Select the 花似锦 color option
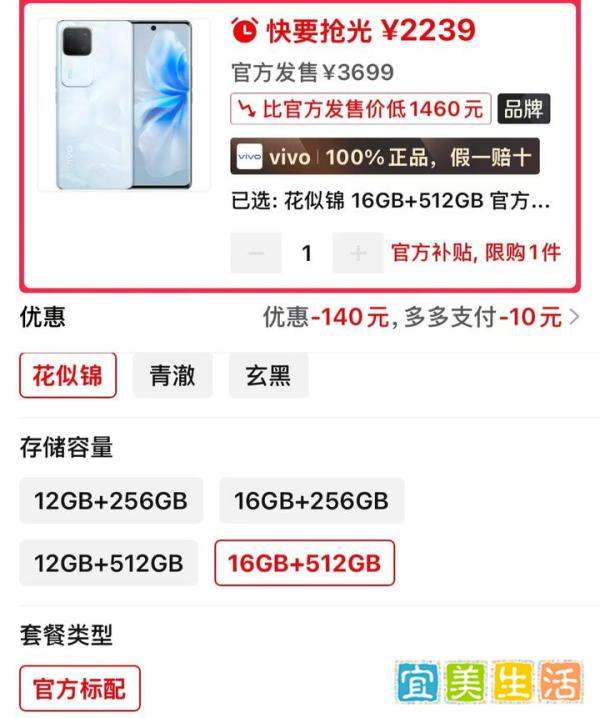 68,376
